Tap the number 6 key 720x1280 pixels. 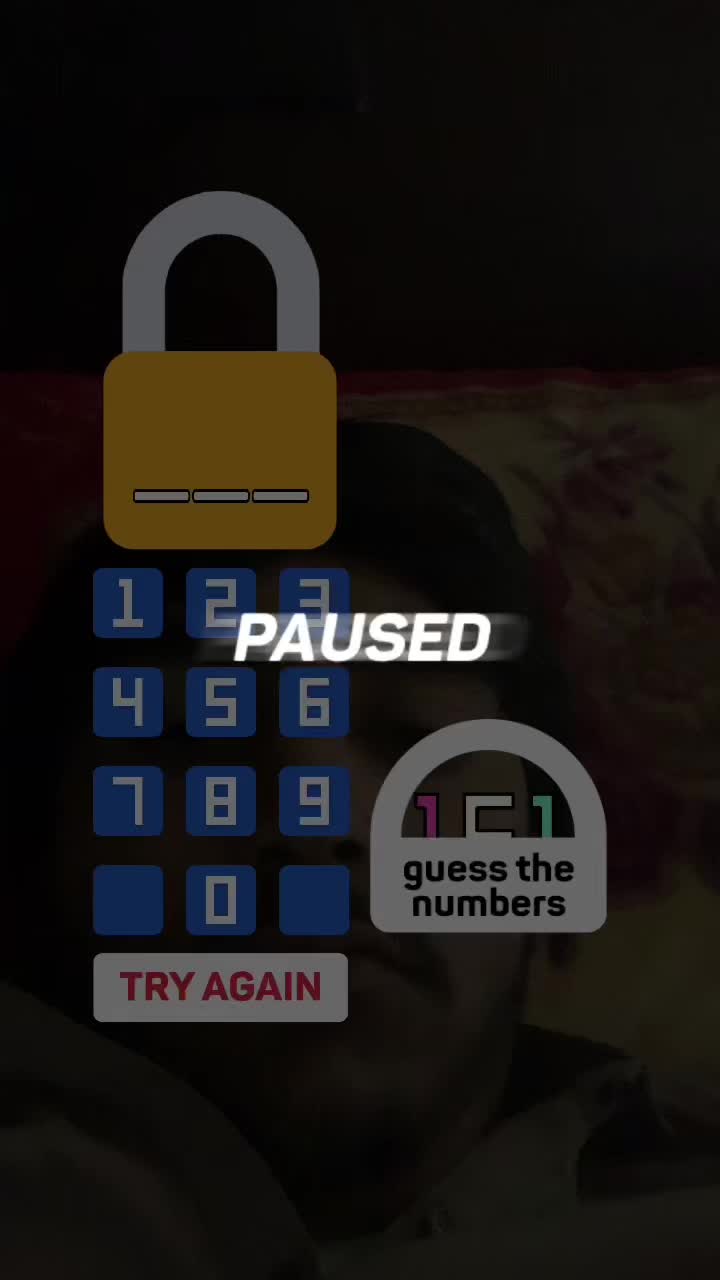(x=314, y=702)
